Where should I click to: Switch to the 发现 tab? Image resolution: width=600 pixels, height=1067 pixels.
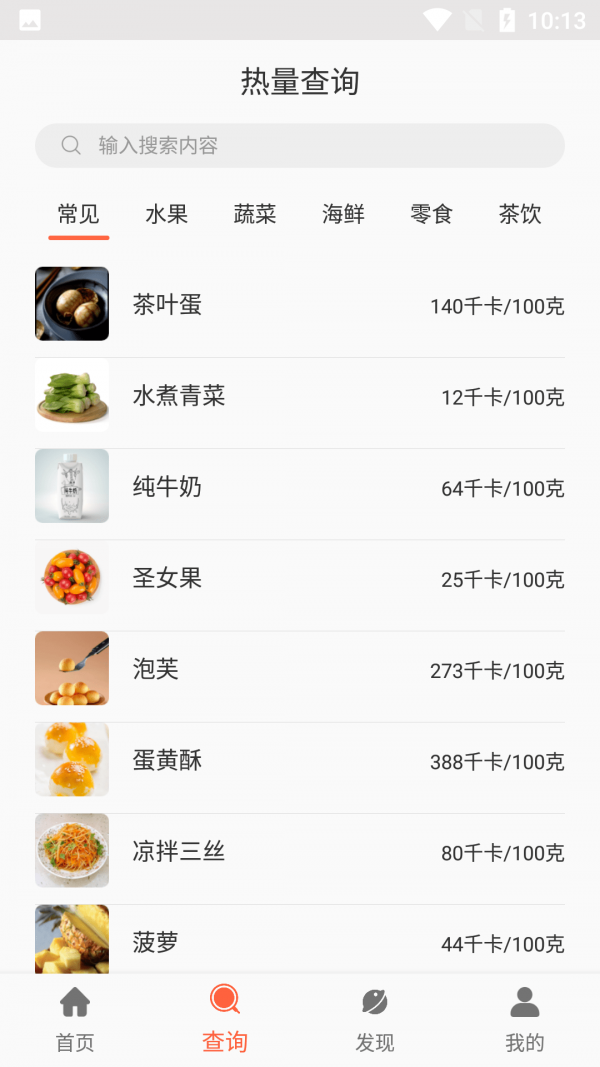[x=375, y=1019]
